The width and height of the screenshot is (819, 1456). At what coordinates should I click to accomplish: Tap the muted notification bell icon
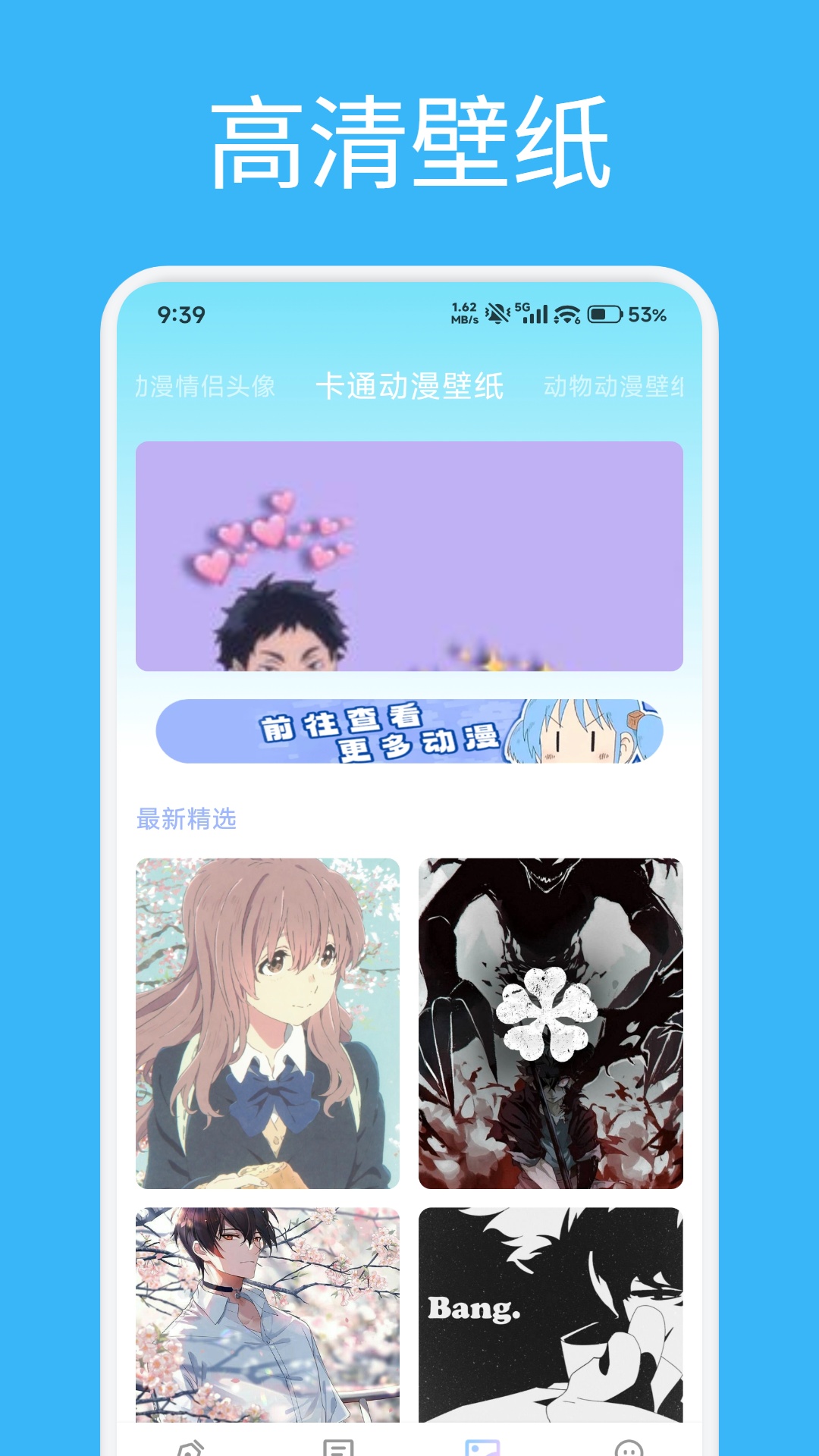click(x=497, y=314)
